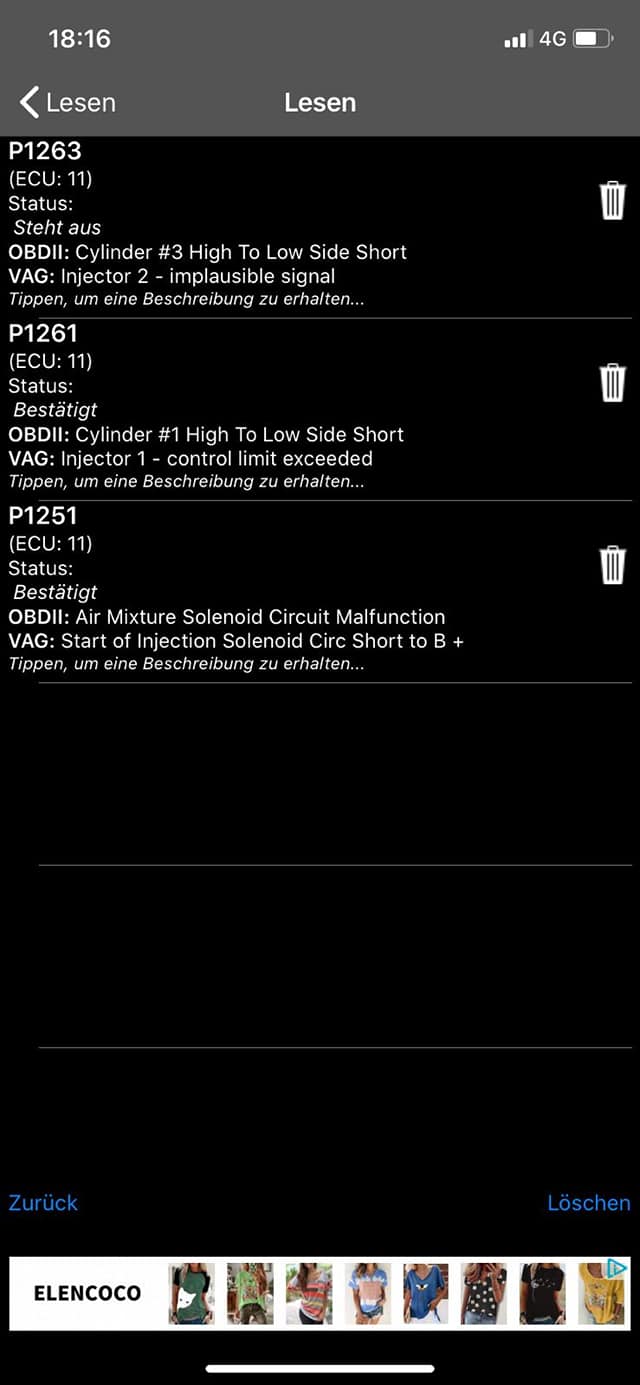Tap Löschen to clear fault codes
The width and height of the screenshot is (640, 1385).
pos(589,1203)
